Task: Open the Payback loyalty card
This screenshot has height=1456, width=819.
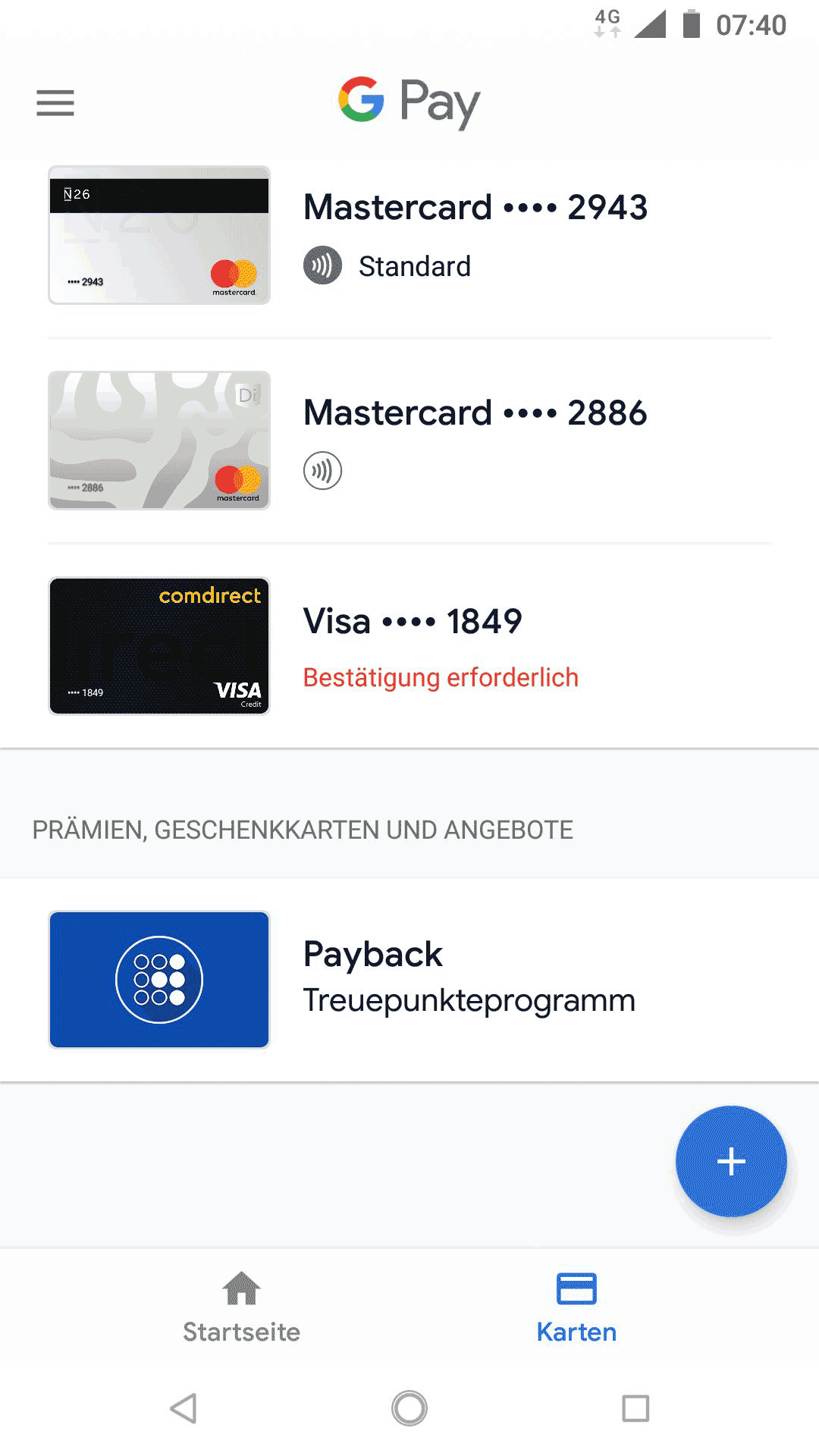Action: click(x=409, y=980)
